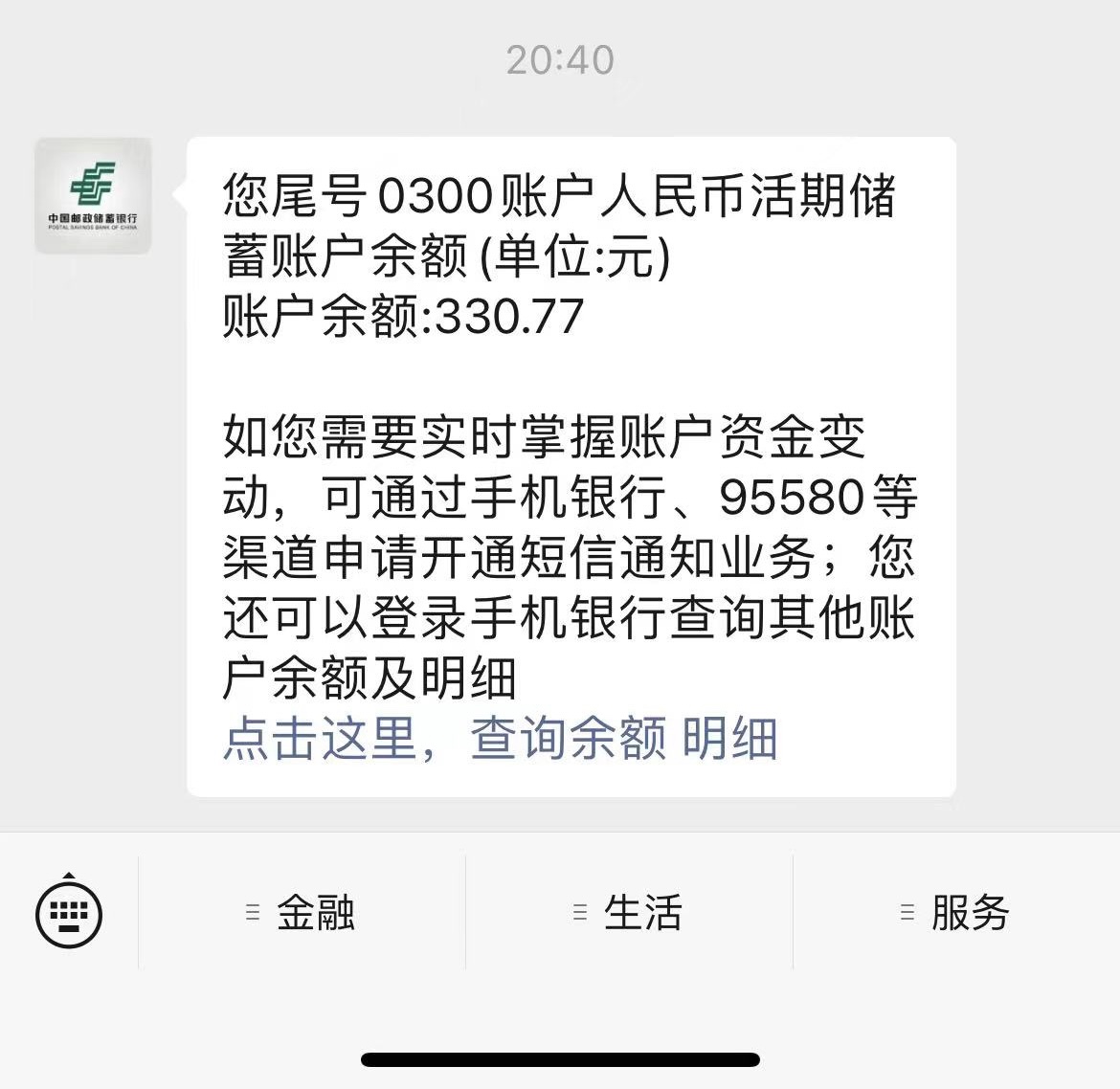Open the 点击这里 balance query link
The height and width of the screenshot is (1089, 1120).
(321, 740)
